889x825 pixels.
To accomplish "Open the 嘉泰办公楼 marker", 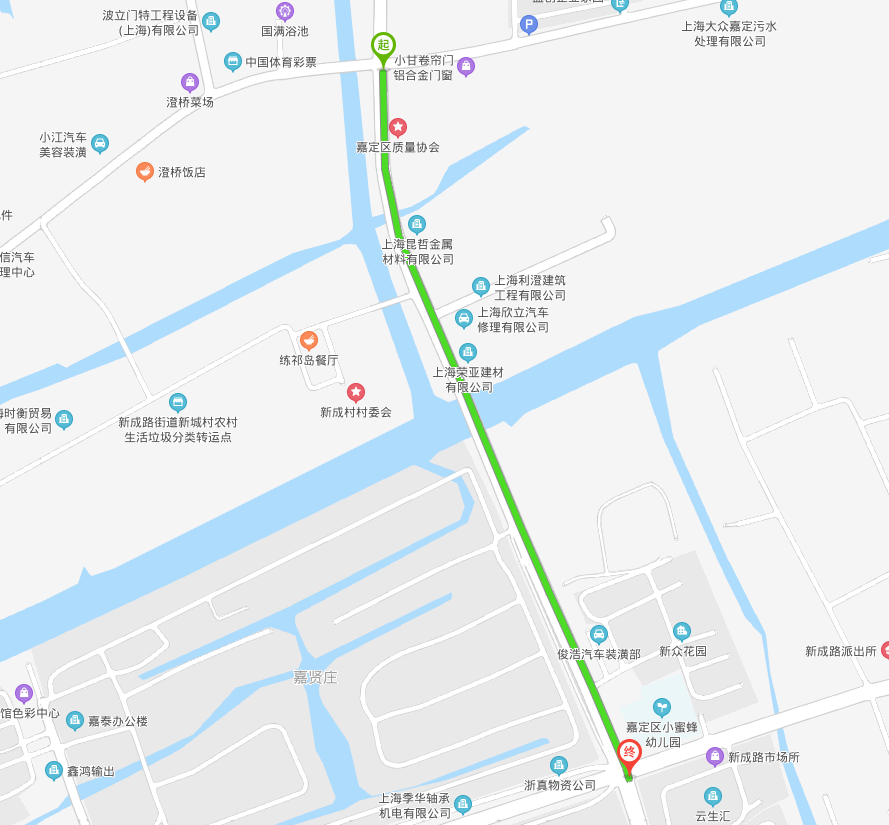I will [x=75, y=720].
